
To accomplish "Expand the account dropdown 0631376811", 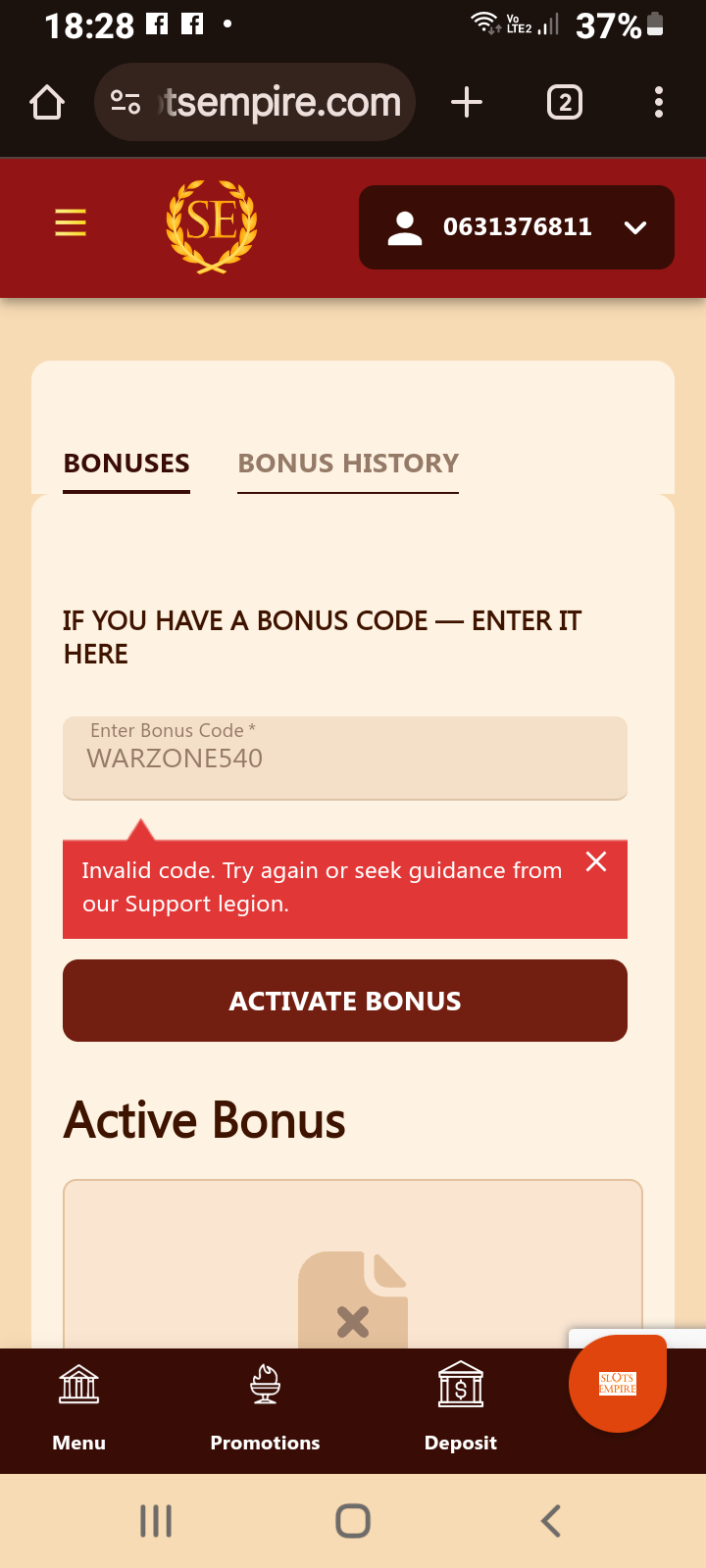I will point(517,227).
